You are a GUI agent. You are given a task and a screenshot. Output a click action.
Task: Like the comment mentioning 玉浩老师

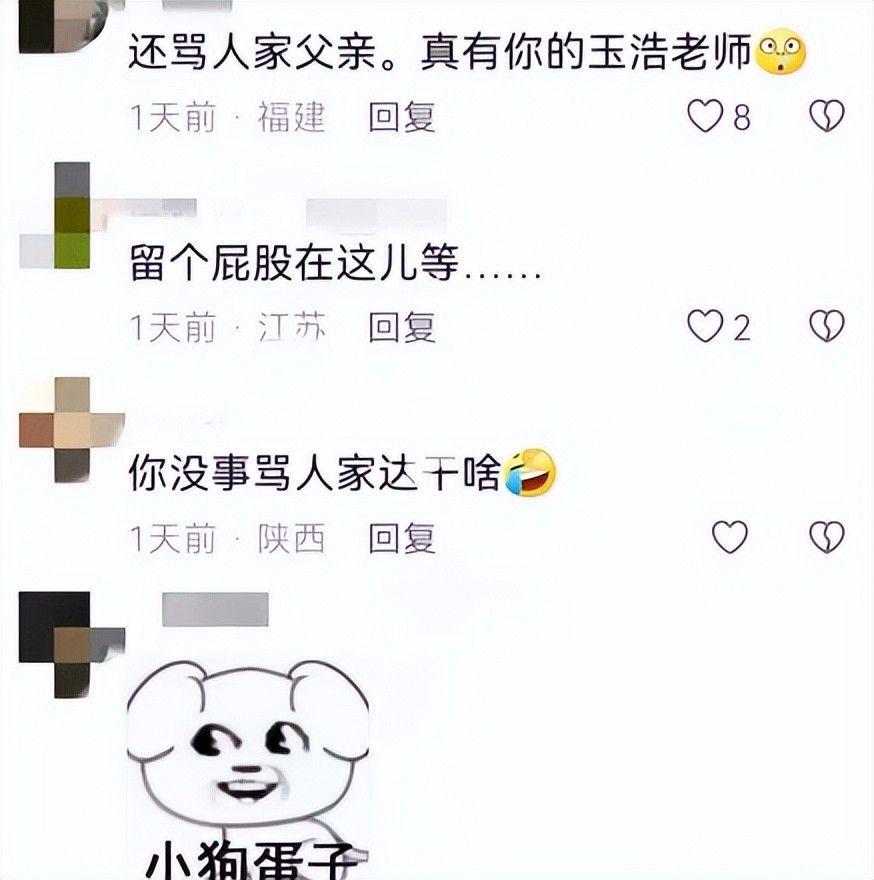point(705,117)
